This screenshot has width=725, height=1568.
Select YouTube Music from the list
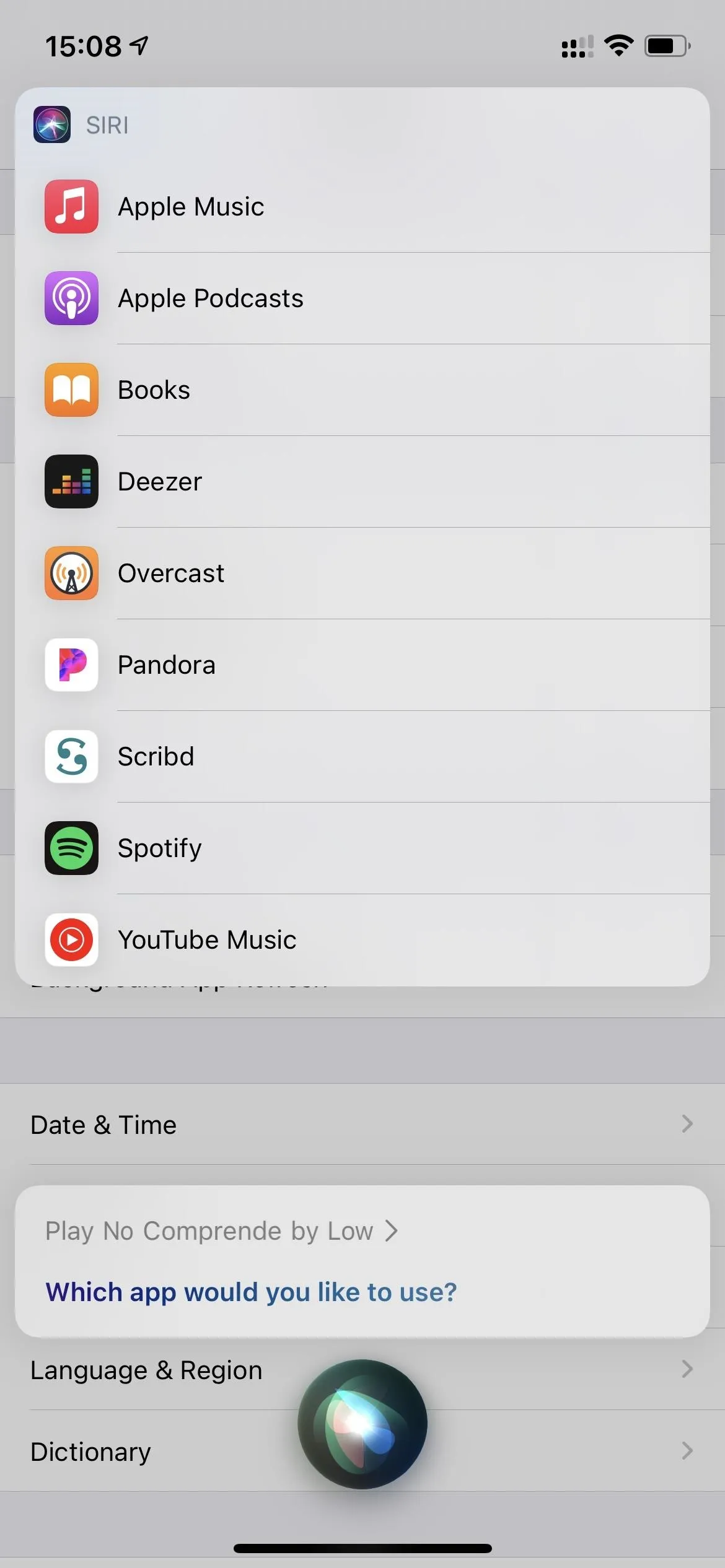pyautogui.click(x=362, y=940)
